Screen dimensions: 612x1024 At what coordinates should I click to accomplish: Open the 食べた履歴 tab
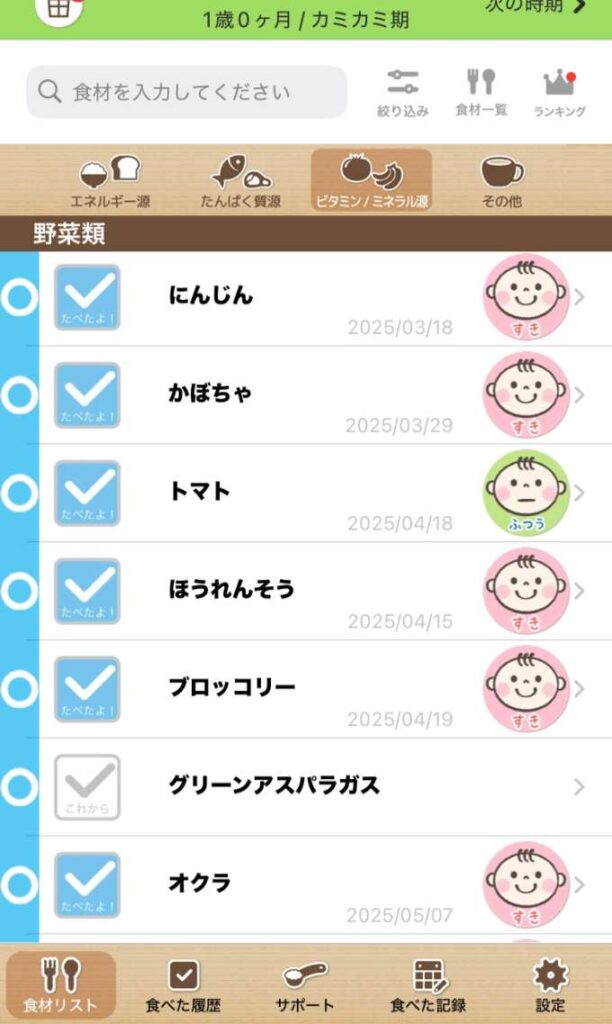point(183,985)
